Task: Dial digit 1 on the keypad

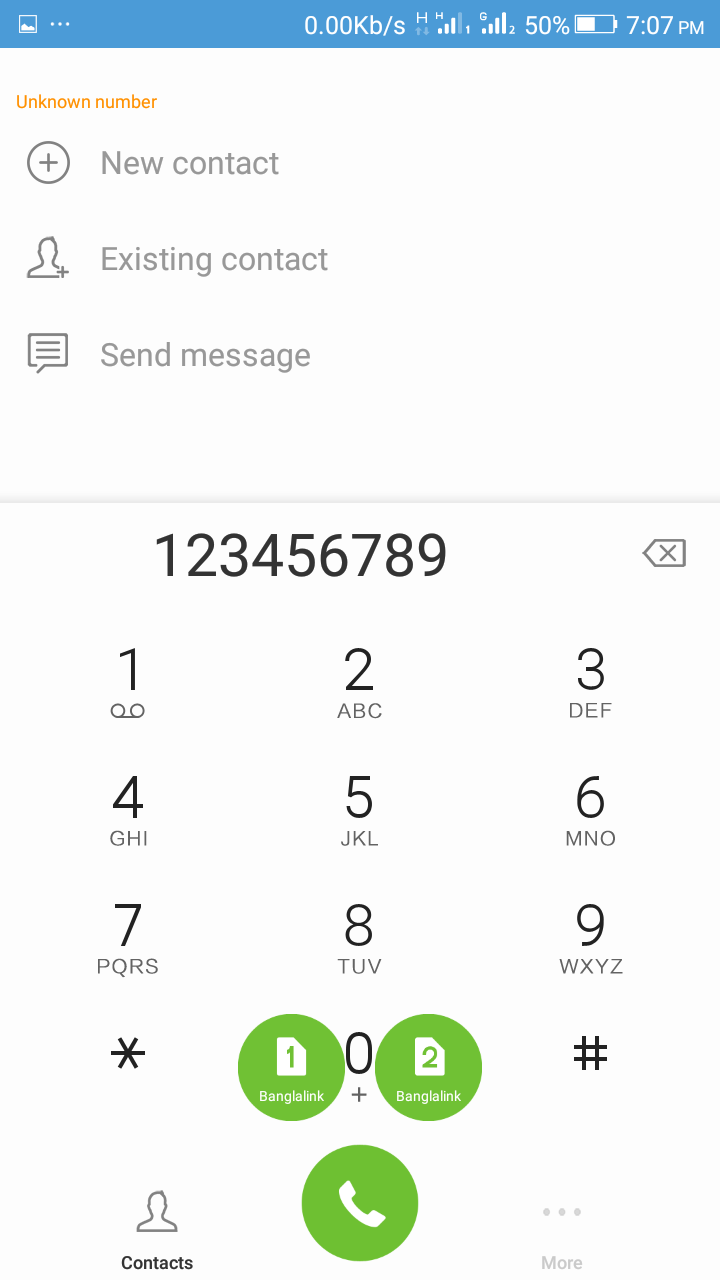Action: pyautogui.click(x=128, y=682)
